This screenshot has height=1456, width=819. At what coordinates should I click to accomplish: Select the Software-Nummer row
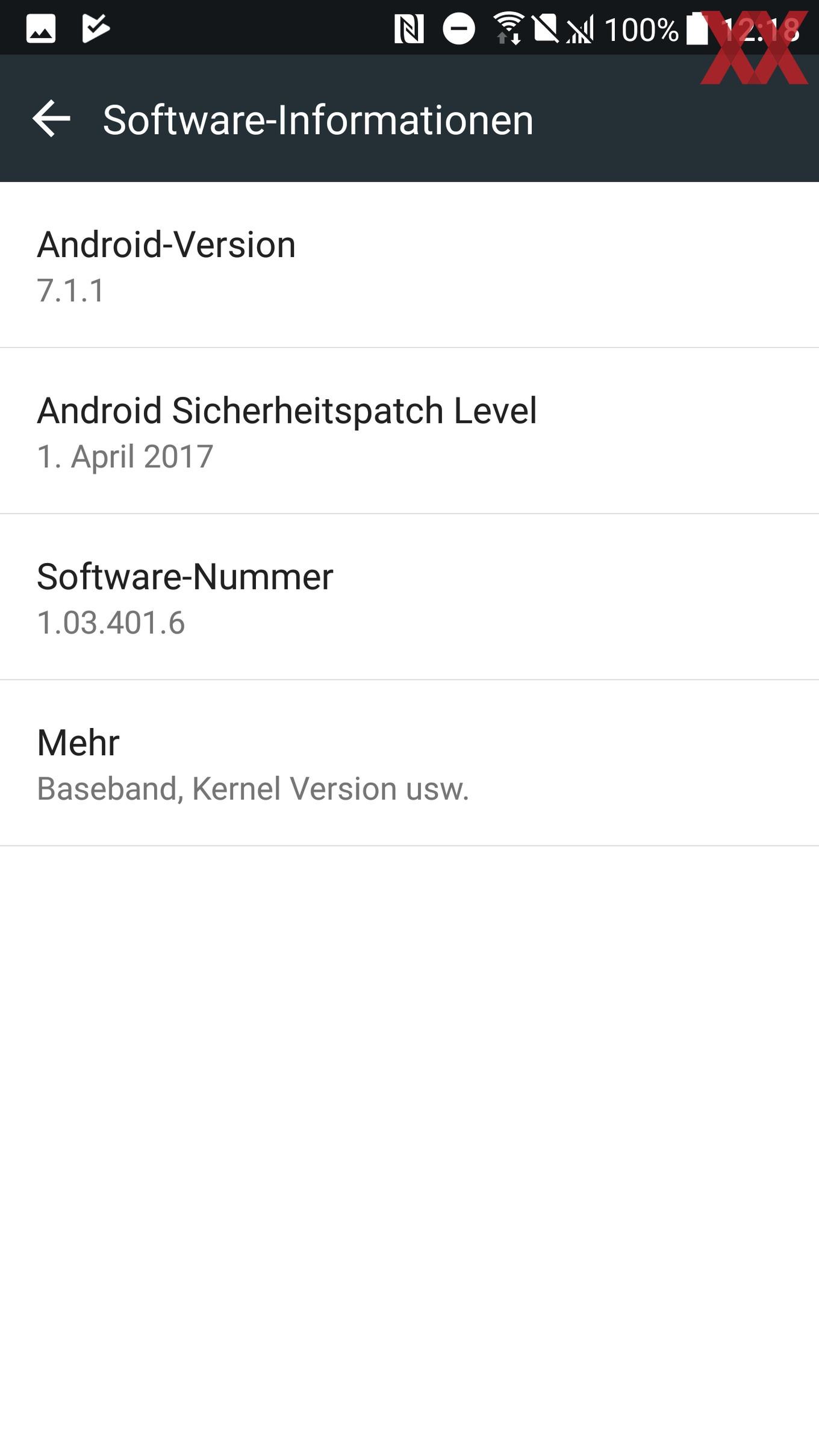click(x=409, y=597)
